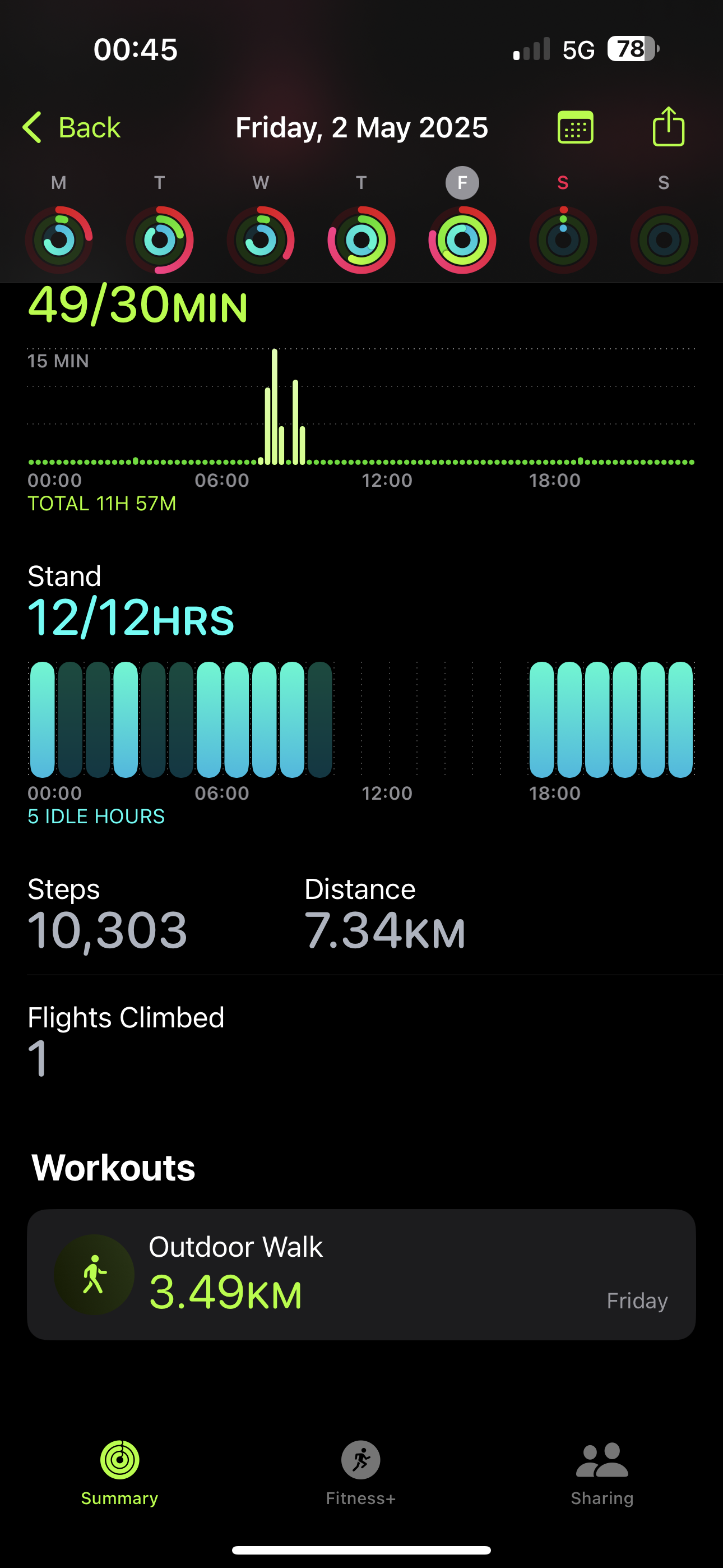Open the calendar month view
Image resolution: width=723 pixels, height=1568 pixels.
(x=575, y=127)
